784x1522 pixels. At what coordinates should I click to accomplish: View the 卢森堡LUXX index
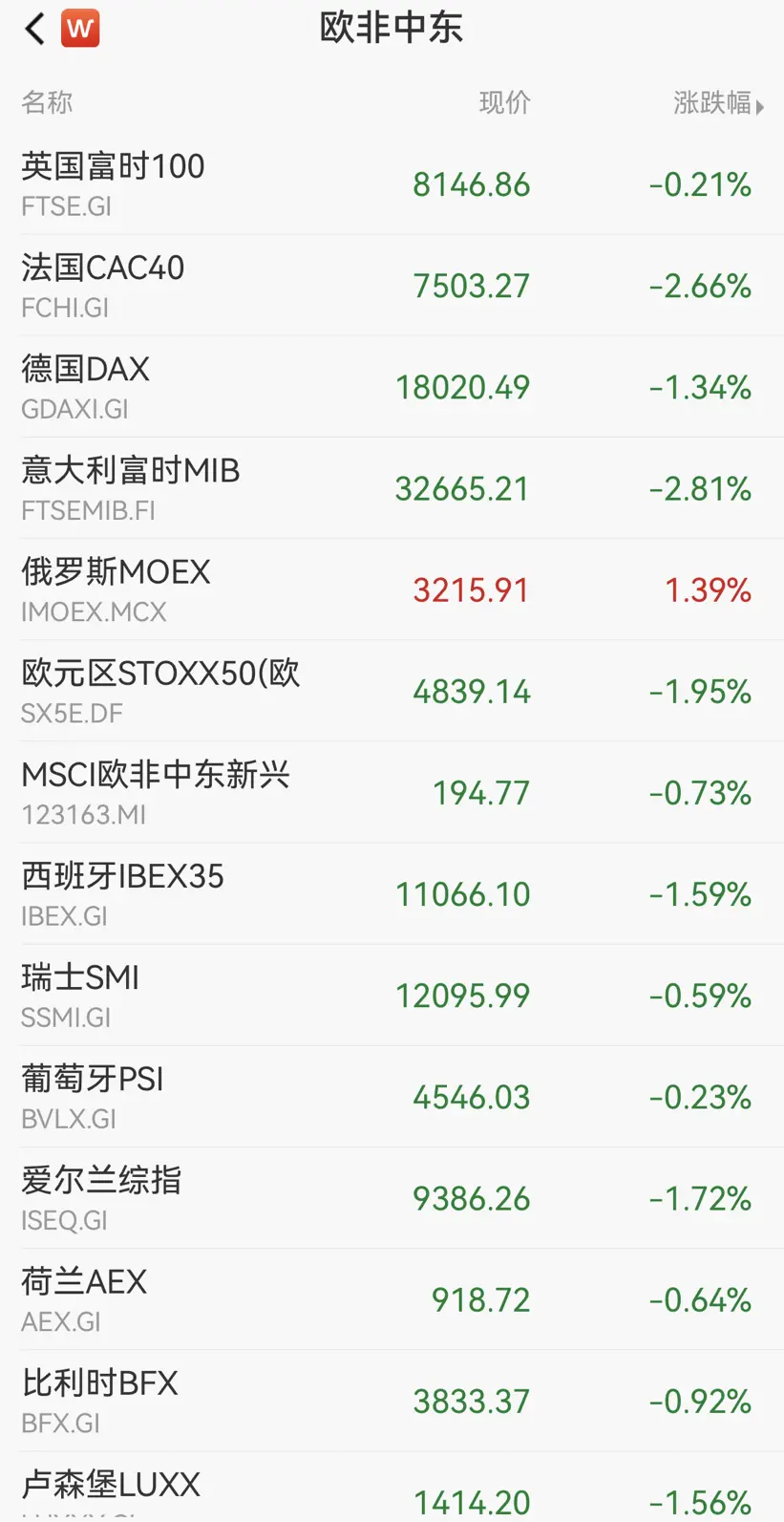click(392, 1492)
